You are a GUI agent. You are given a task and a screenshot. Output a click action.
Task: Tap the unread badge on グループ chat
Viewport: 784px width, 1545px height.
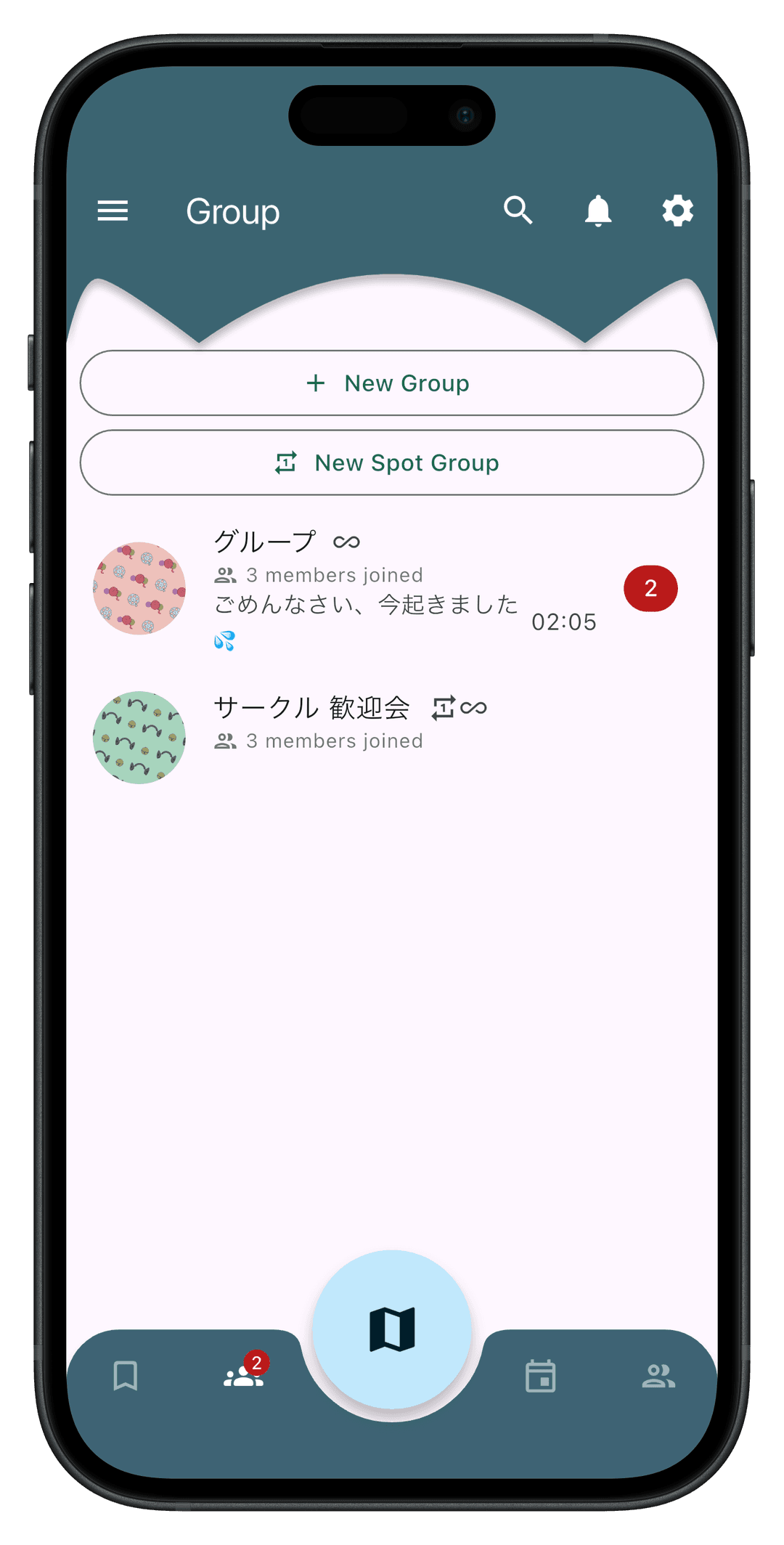650,589
